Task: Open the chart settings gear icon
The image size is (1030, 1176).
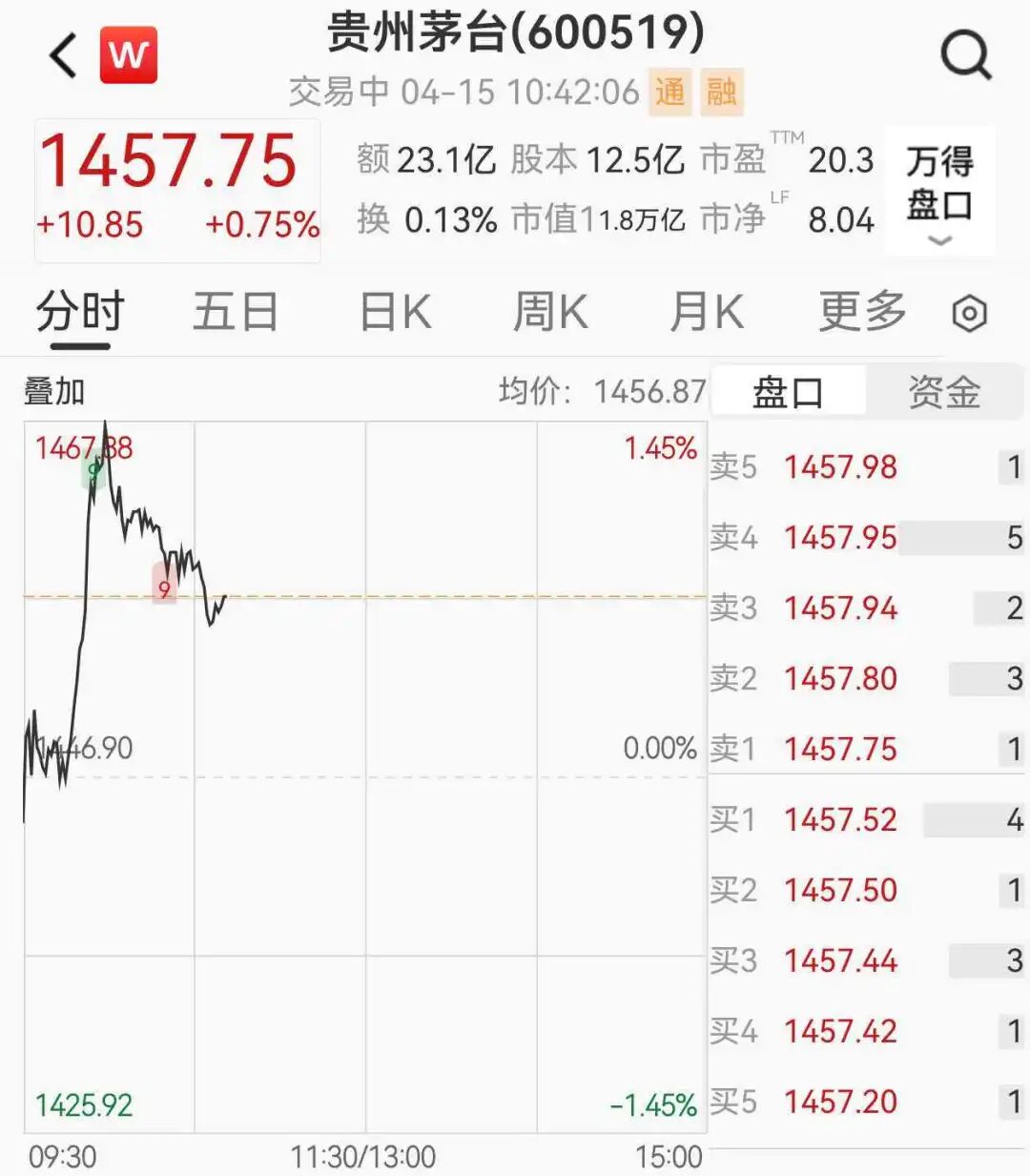Action: point(970,312)
